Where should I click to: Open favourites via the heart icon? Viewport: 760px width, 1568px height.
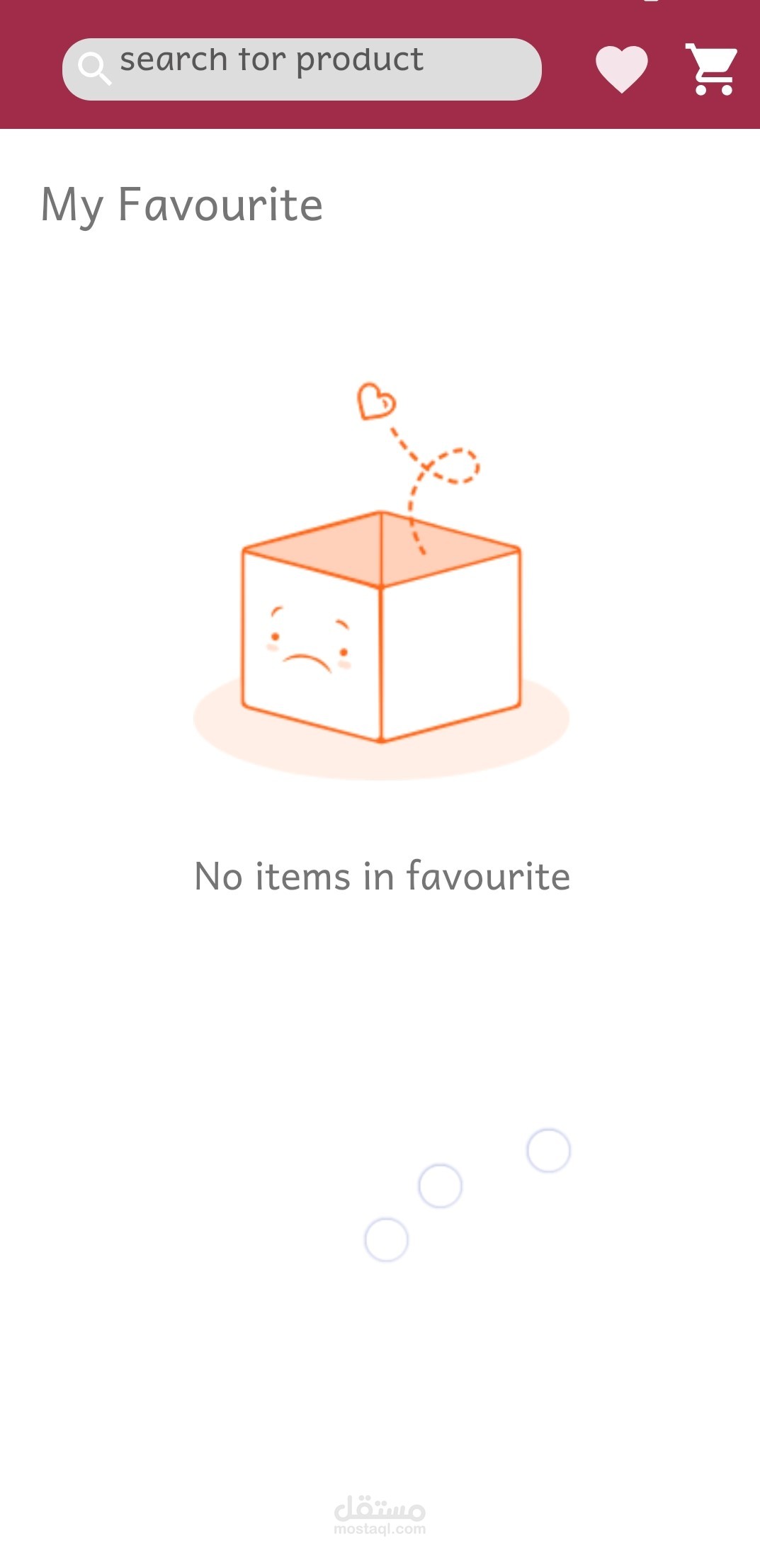tap(621, 69)
